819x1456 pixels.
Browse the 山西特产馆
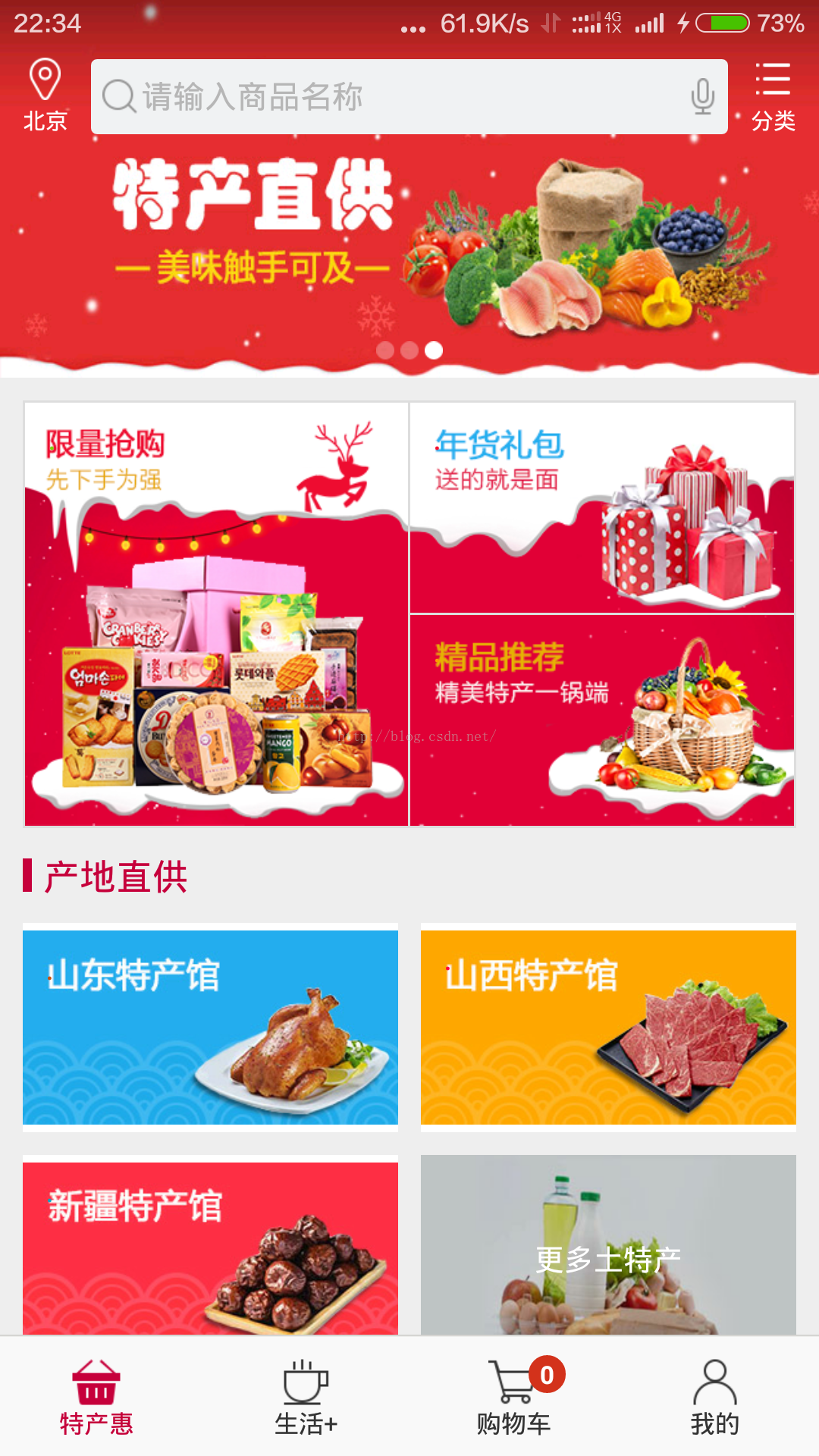point(608,1028)
